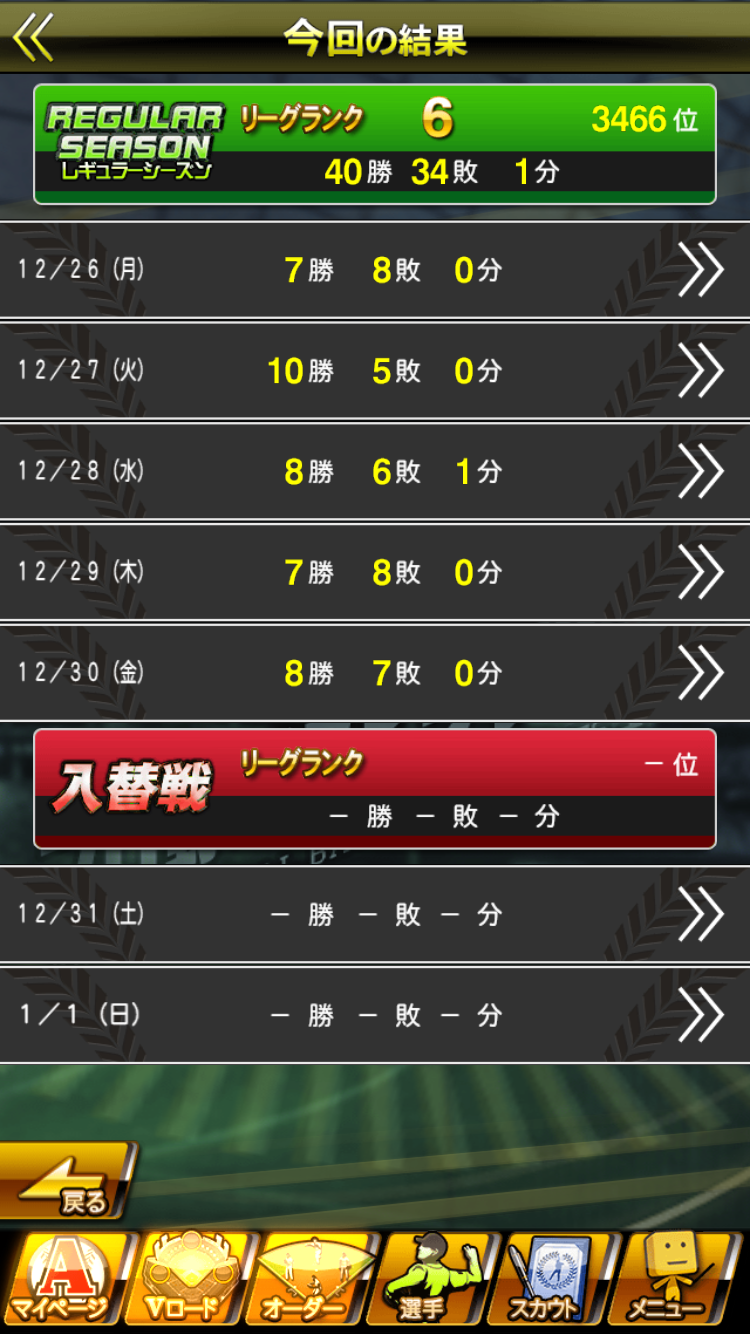Tap the 戻る back button
The width and height of the screenshot is (750, 1334).
coord(68,1182)
